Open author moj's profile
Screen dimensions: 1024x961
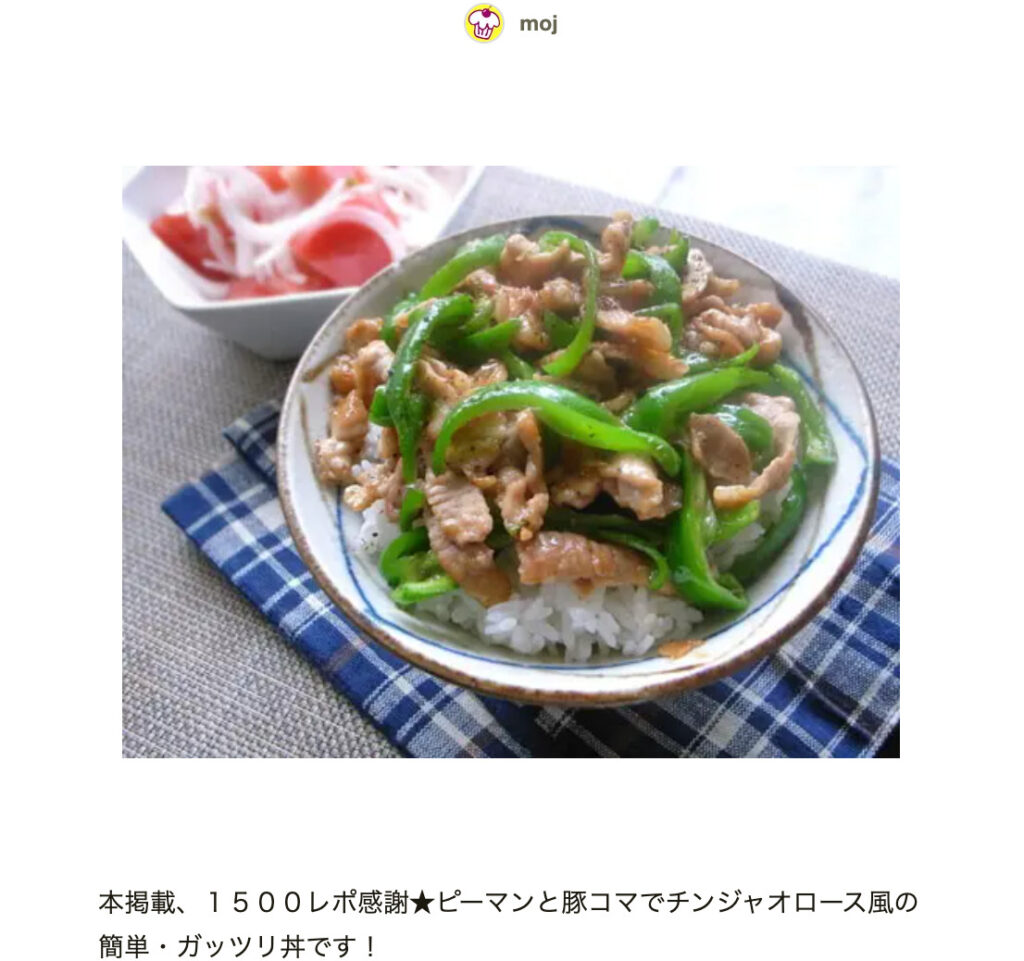pyautogui.click(x=537, y=24)
